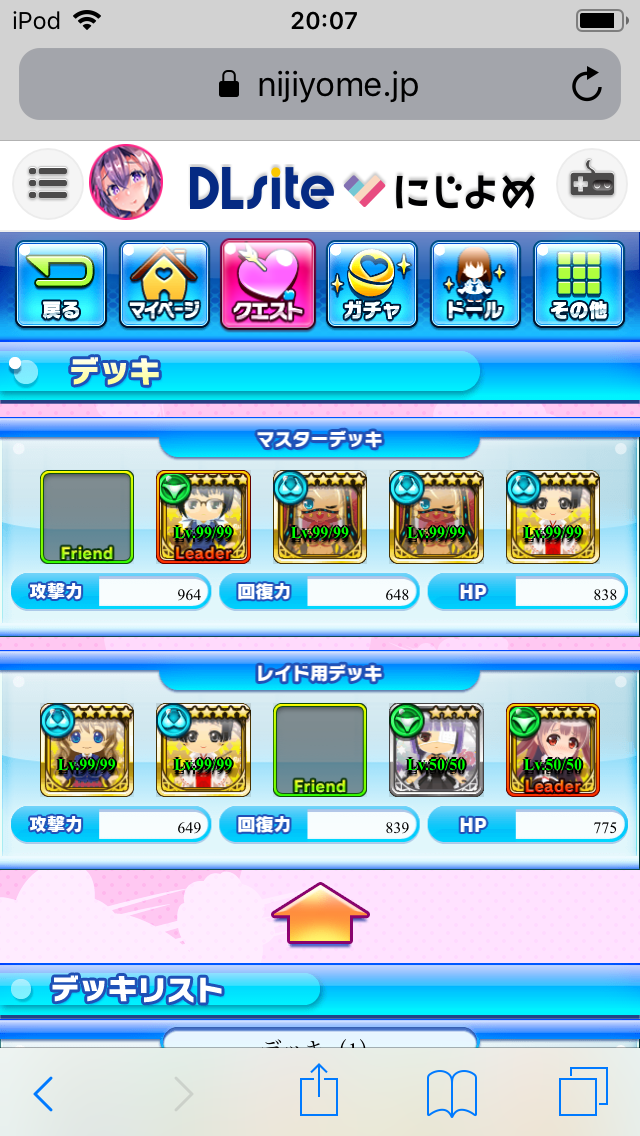Tap the orange up arrow
The width and height of the screenshot is (640, 1136).
(x=320, y=913)
